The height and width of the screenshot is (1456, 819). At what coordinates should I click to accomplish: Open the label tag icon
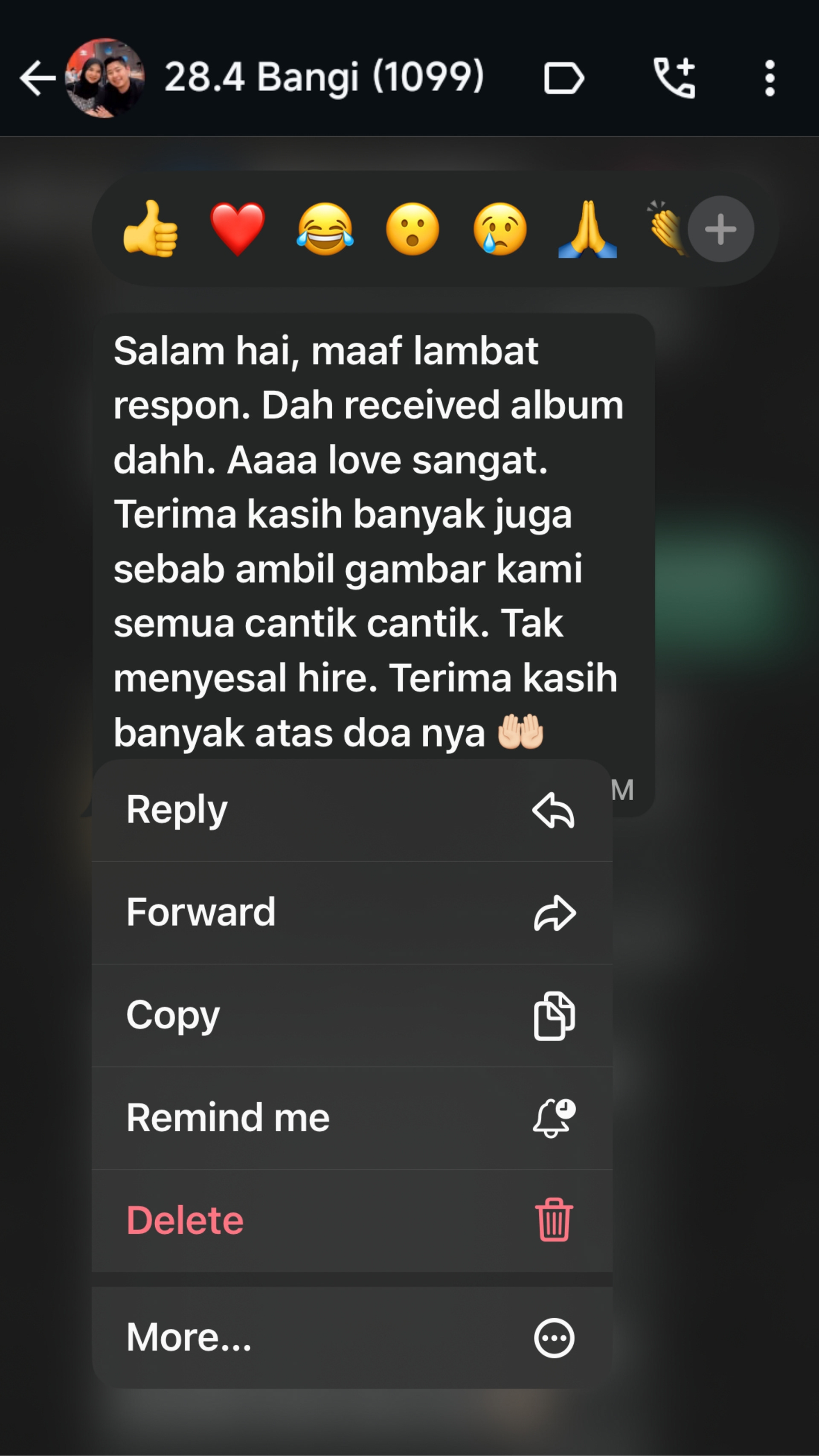click(563, 78)
